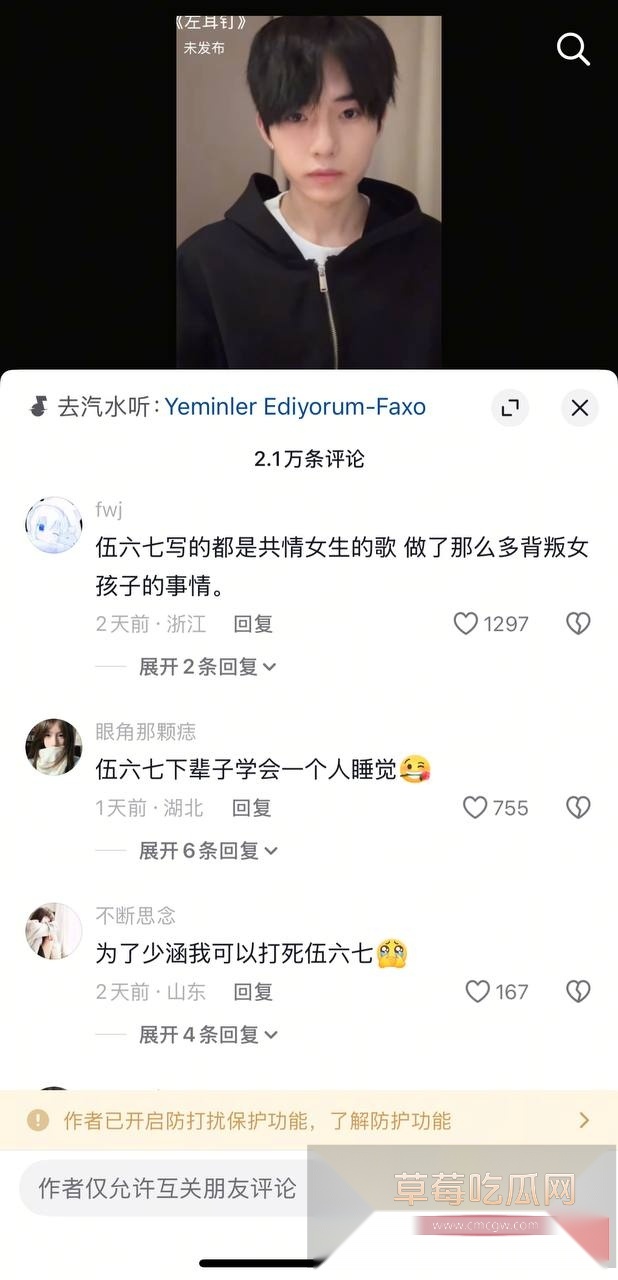Dislike 不断思念's comment
The width and height of the screenshot is (618, 1280).
pyautogui.click(x=578, y=992)
